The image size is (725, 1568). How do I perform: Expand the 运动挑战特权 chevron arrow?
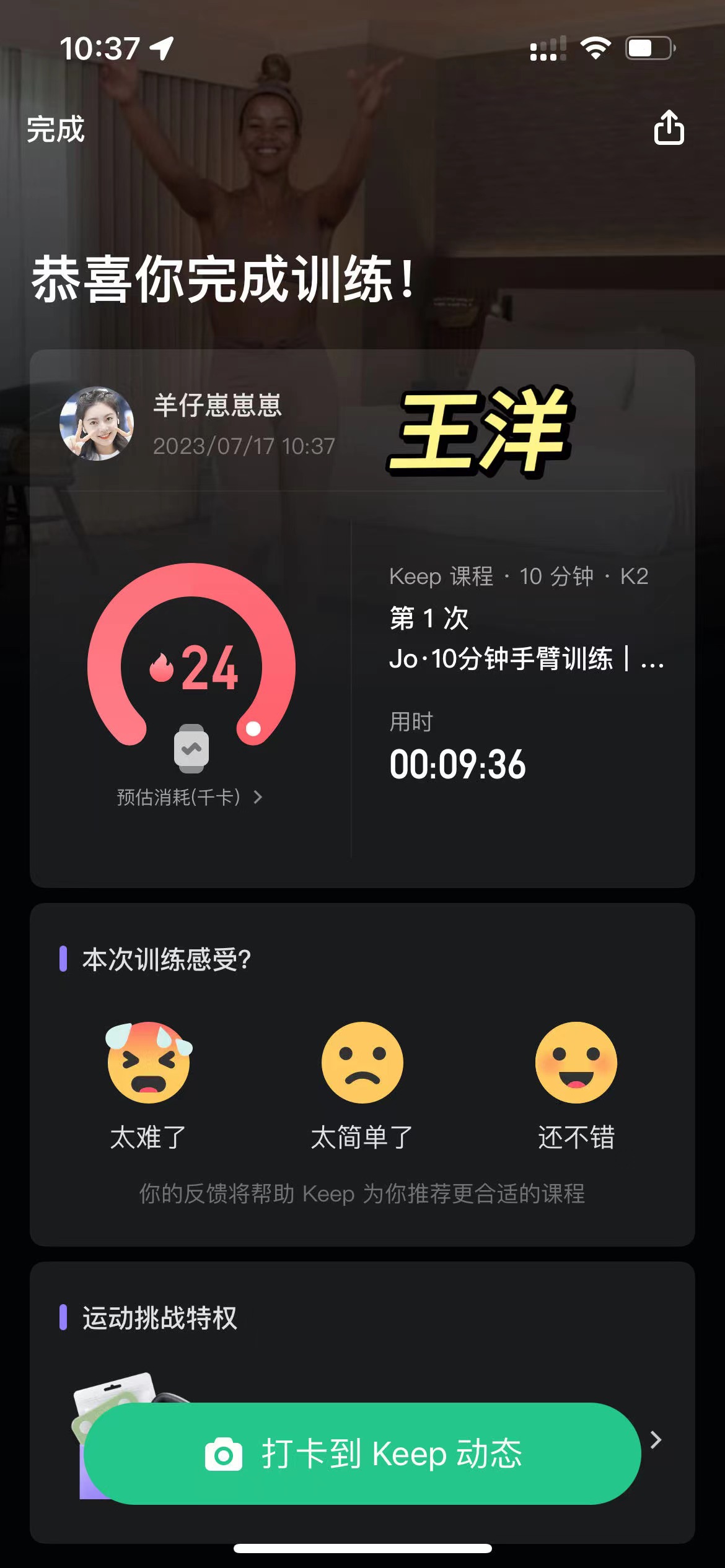point(656,1440)
